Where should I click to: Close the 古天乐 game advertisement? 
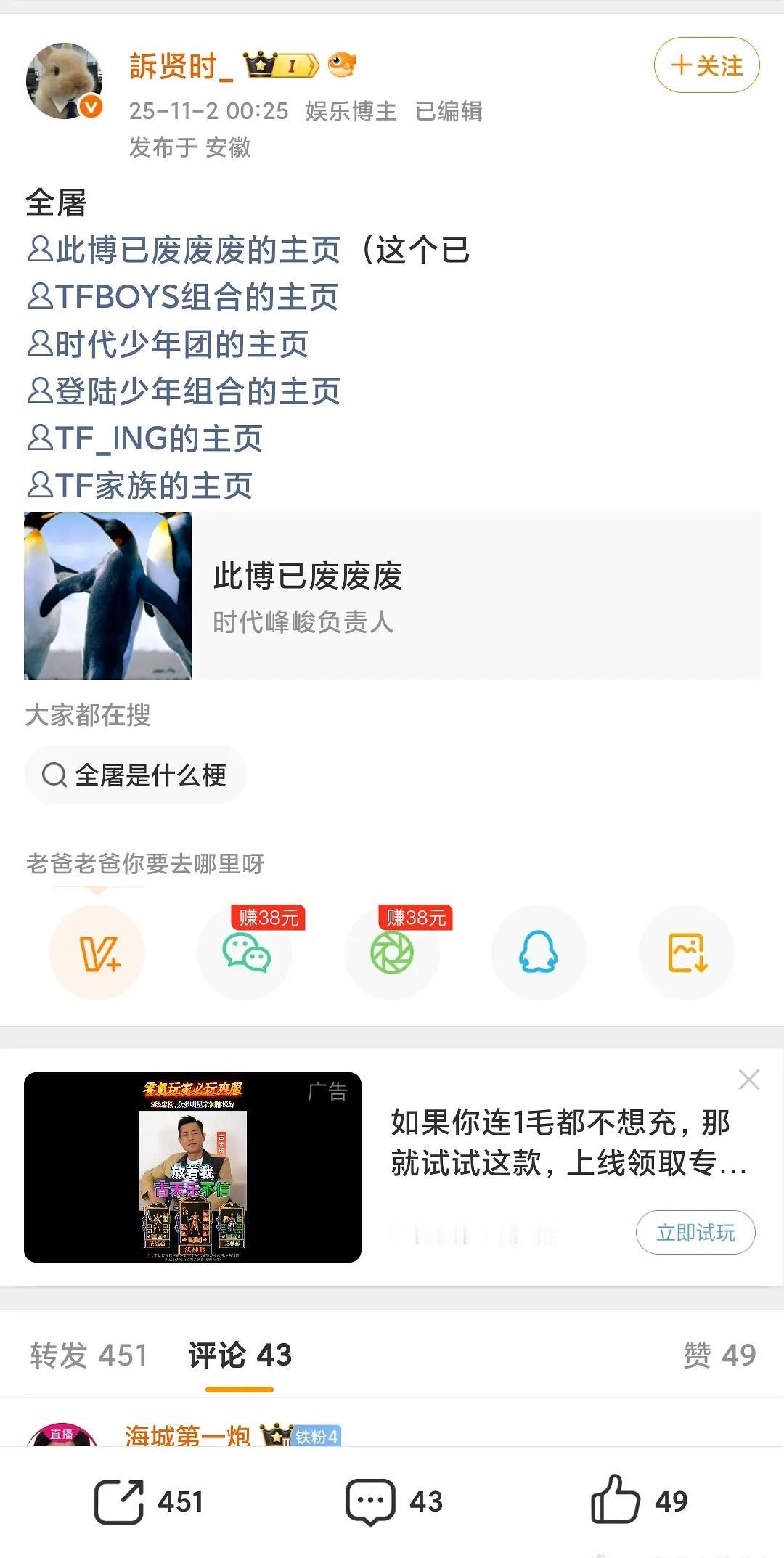(x=748, y=1080)
